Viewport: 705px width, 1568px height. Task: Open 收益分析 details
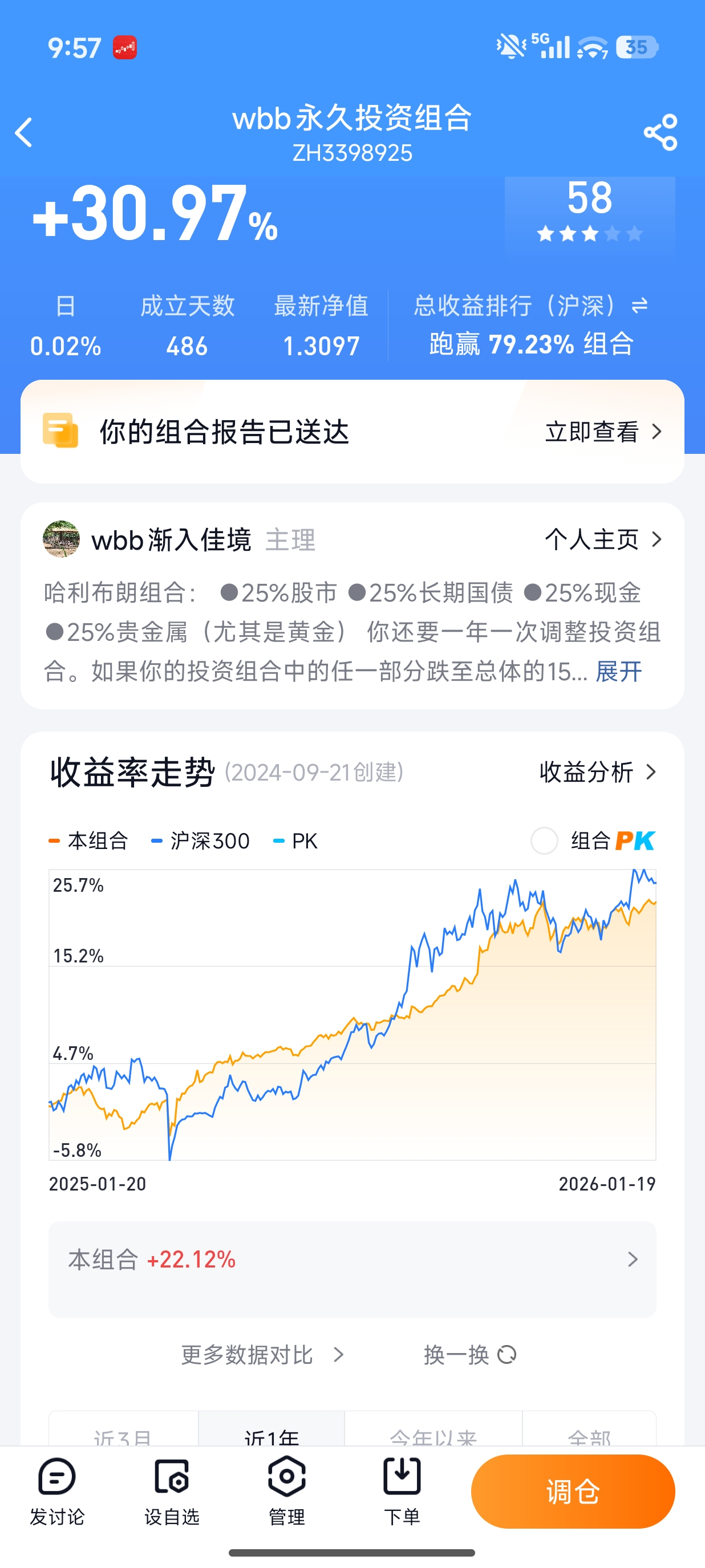click(x=597, y=773)
